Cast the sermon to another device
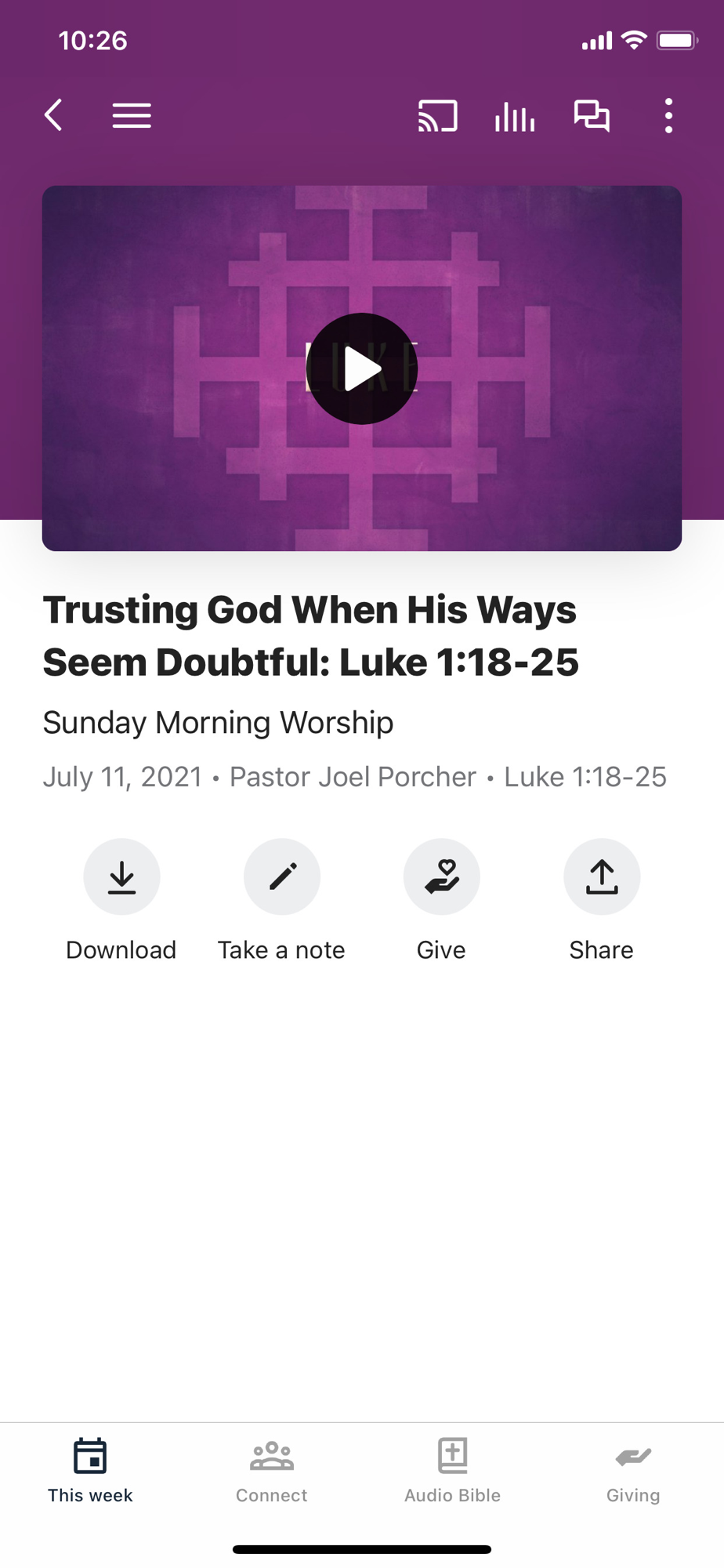Screen dimensions: 724x1568 [x=437, y=116]
